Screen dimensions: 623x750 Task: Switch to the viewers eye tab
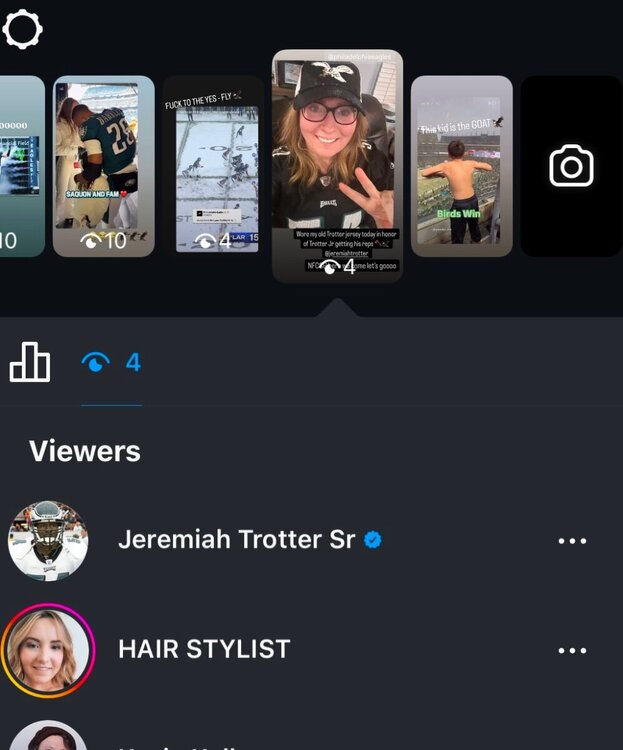click(111, 362)
